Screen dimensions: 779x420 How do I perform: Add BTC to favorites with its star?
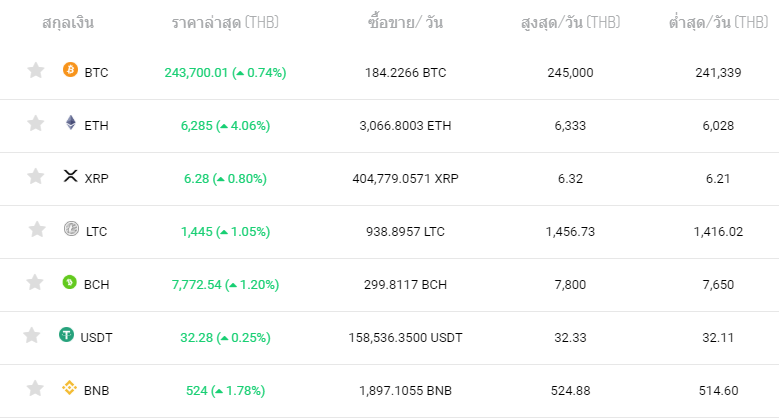point(36,70)
